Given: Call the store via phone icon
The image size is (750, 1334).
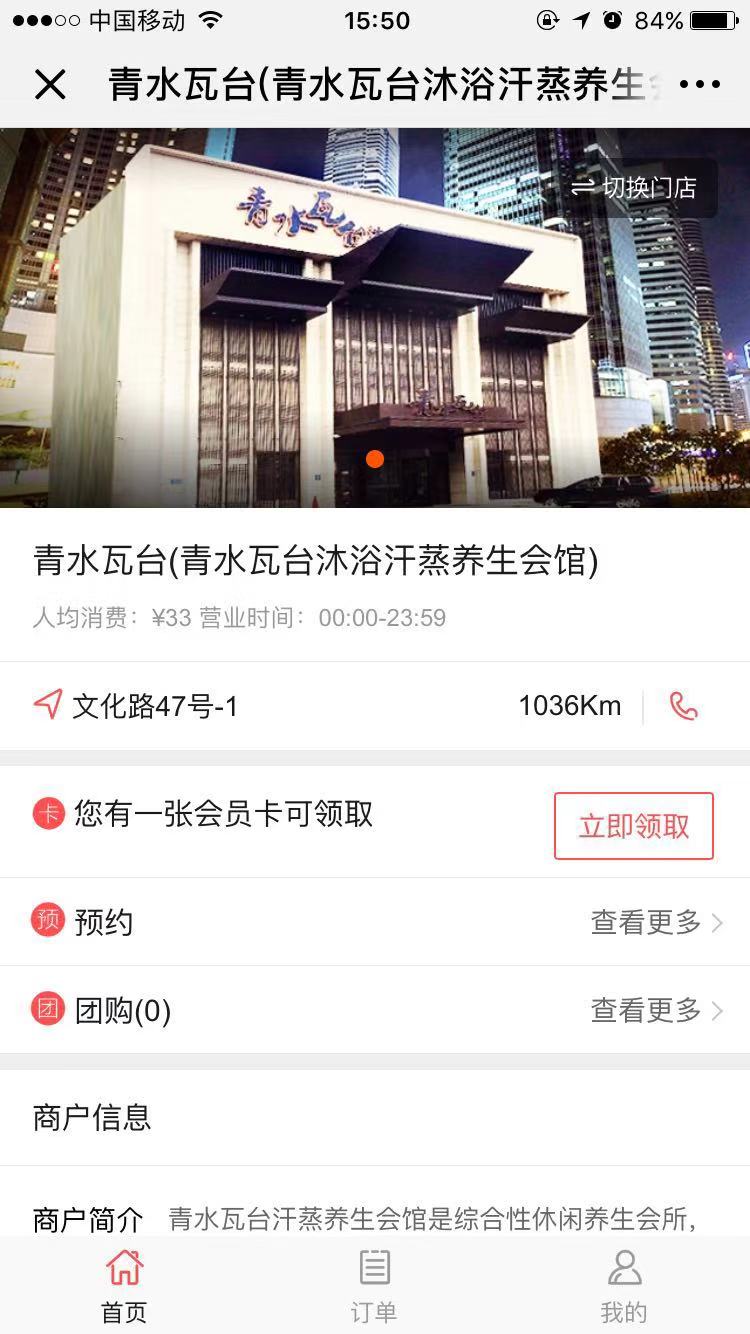Looking at the screenshot, I should point(684,706).
